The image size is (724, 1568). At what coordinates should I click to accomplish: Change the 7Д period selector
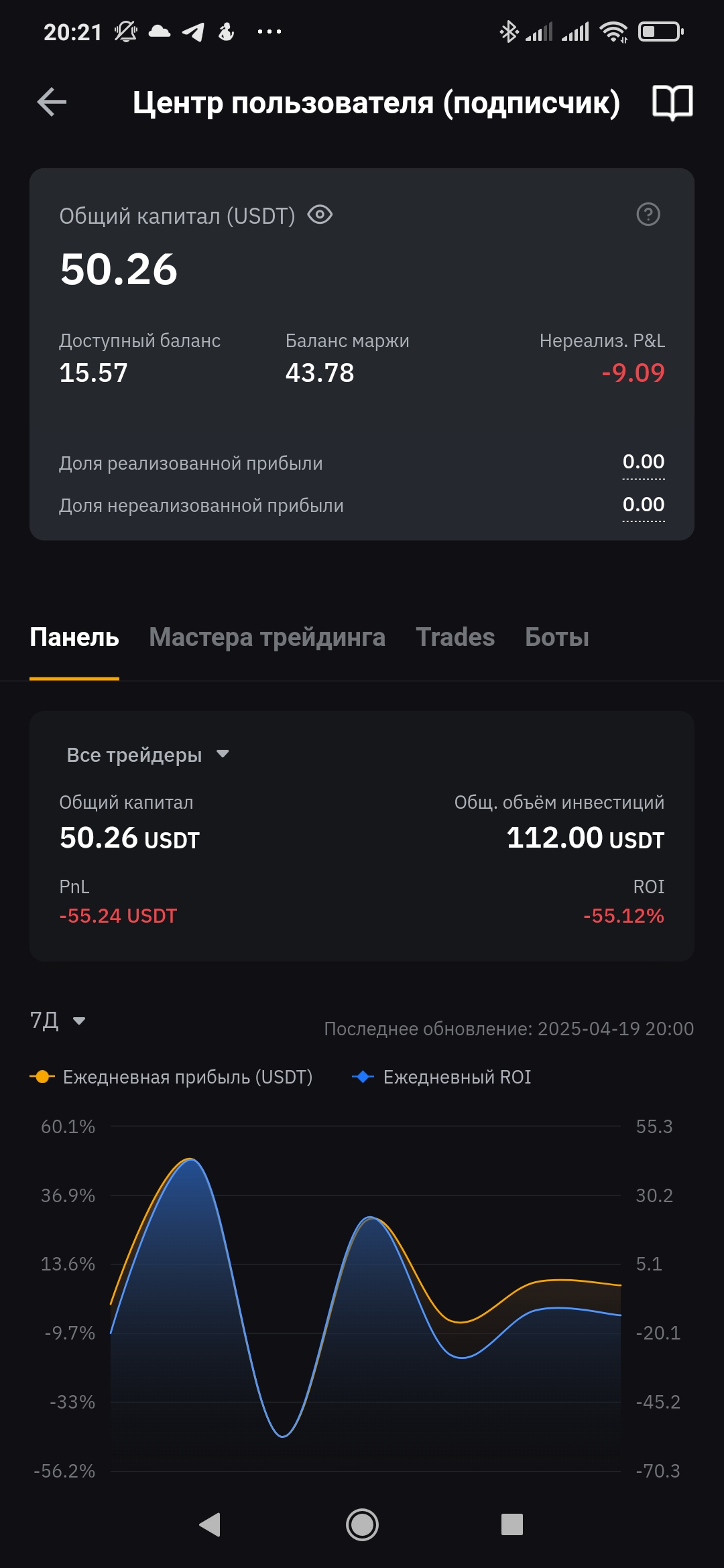pos(58,1021)
